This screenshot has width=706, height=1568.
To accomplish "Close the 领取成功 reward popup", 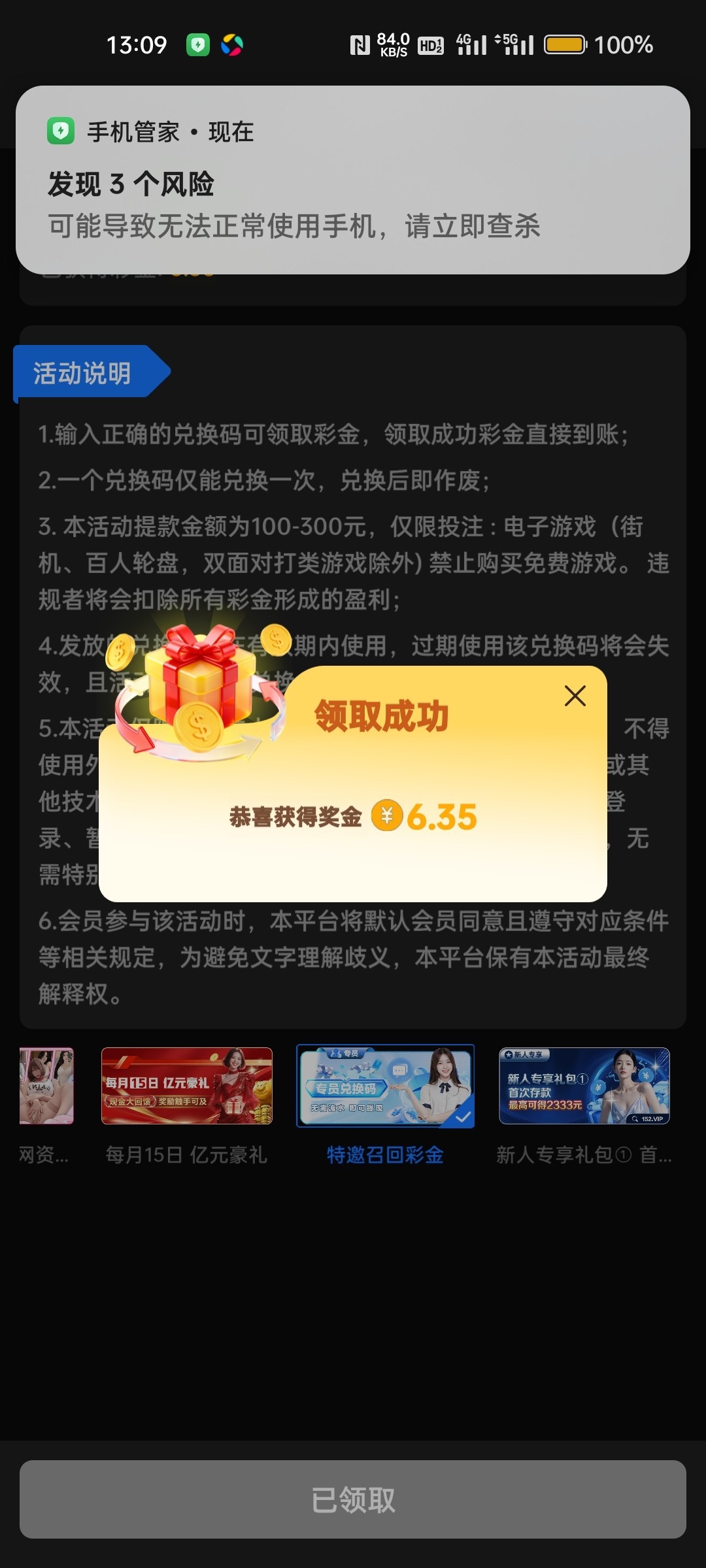I will pyautogui.click(x=575, y=696).
